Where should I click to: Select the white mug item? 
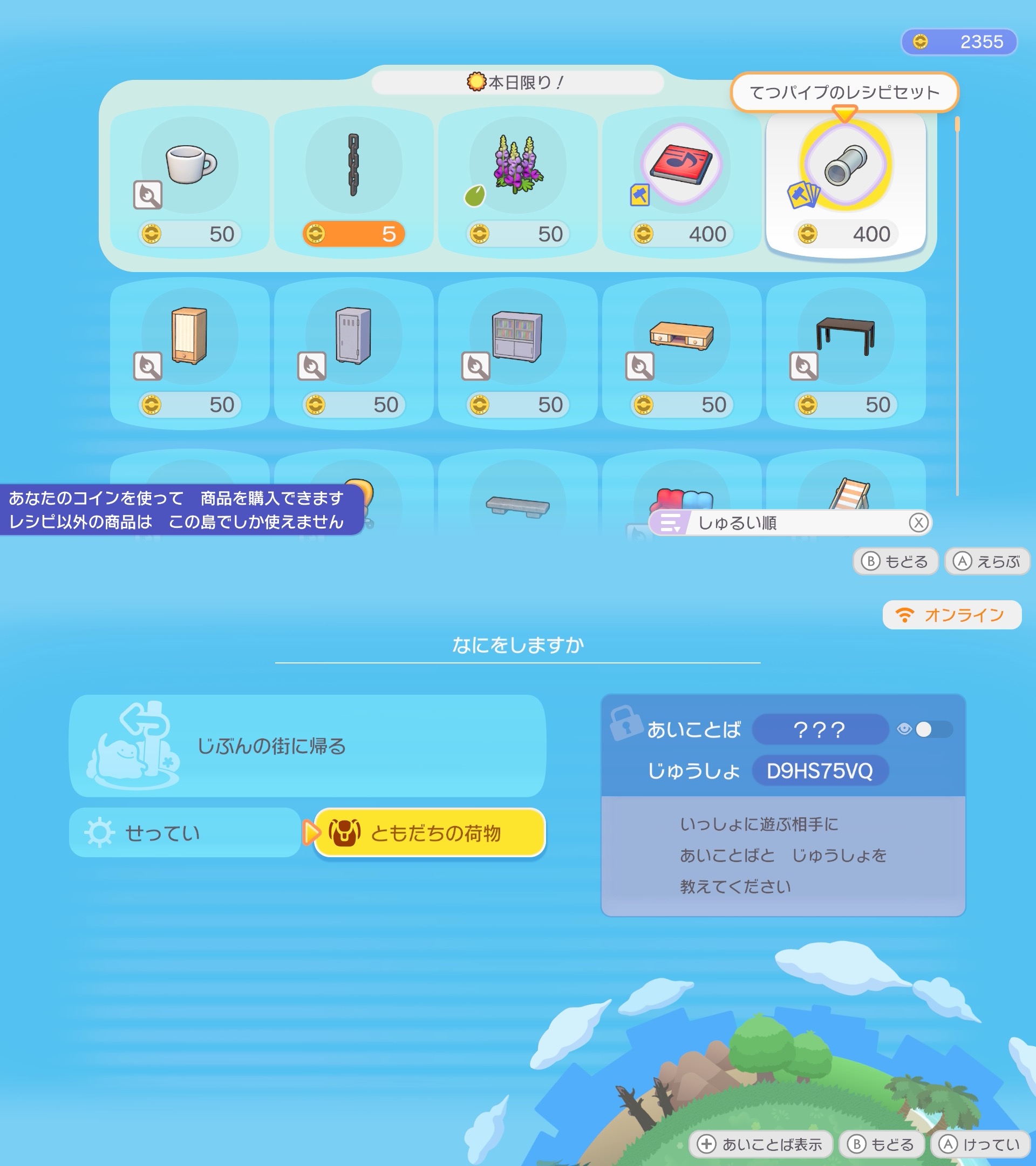190,181
